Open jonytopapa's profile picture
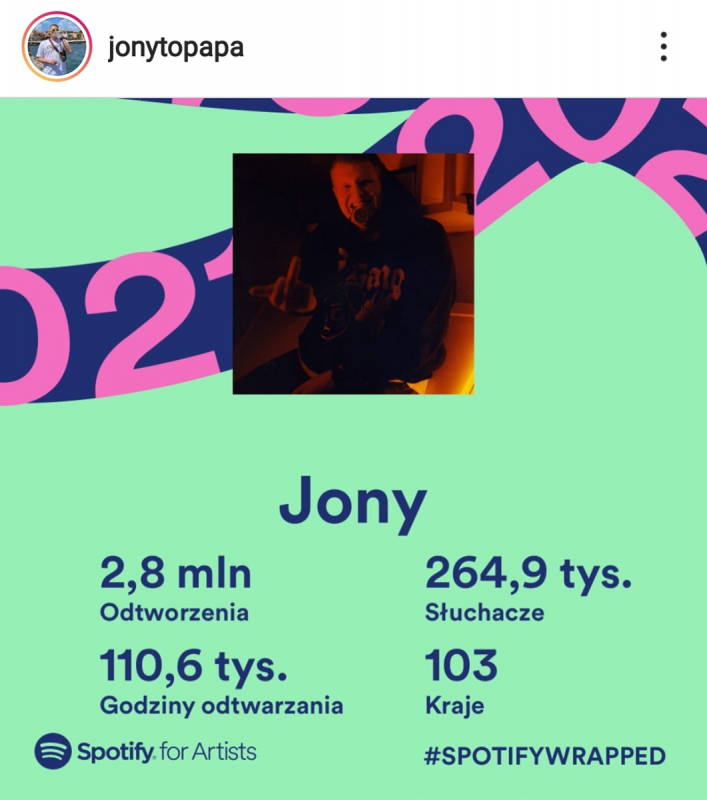The width and height of the screenshot is (707, 800). coord(57,47)
